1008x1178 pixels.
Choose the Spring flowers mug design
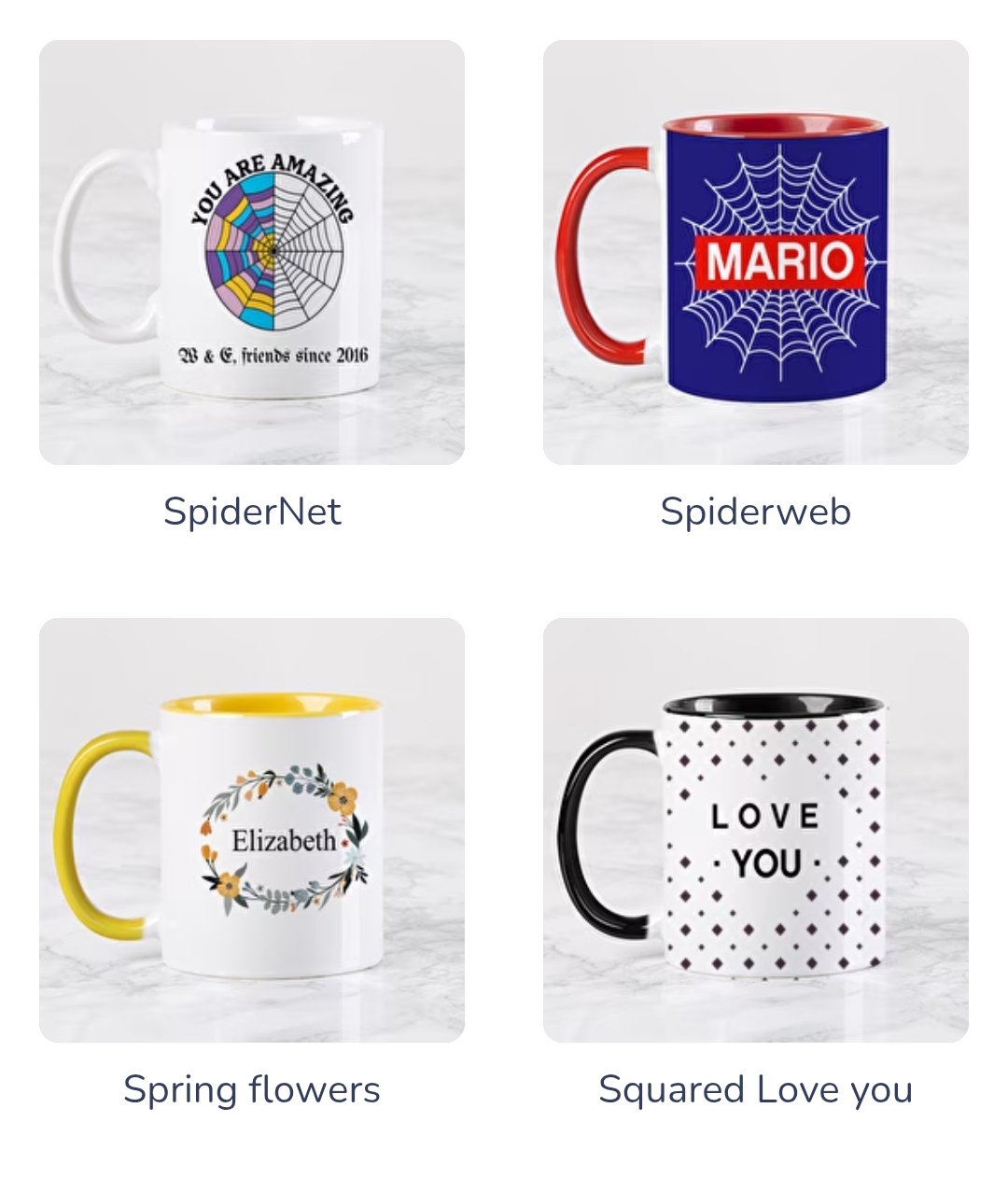click(x=252, y=830)
